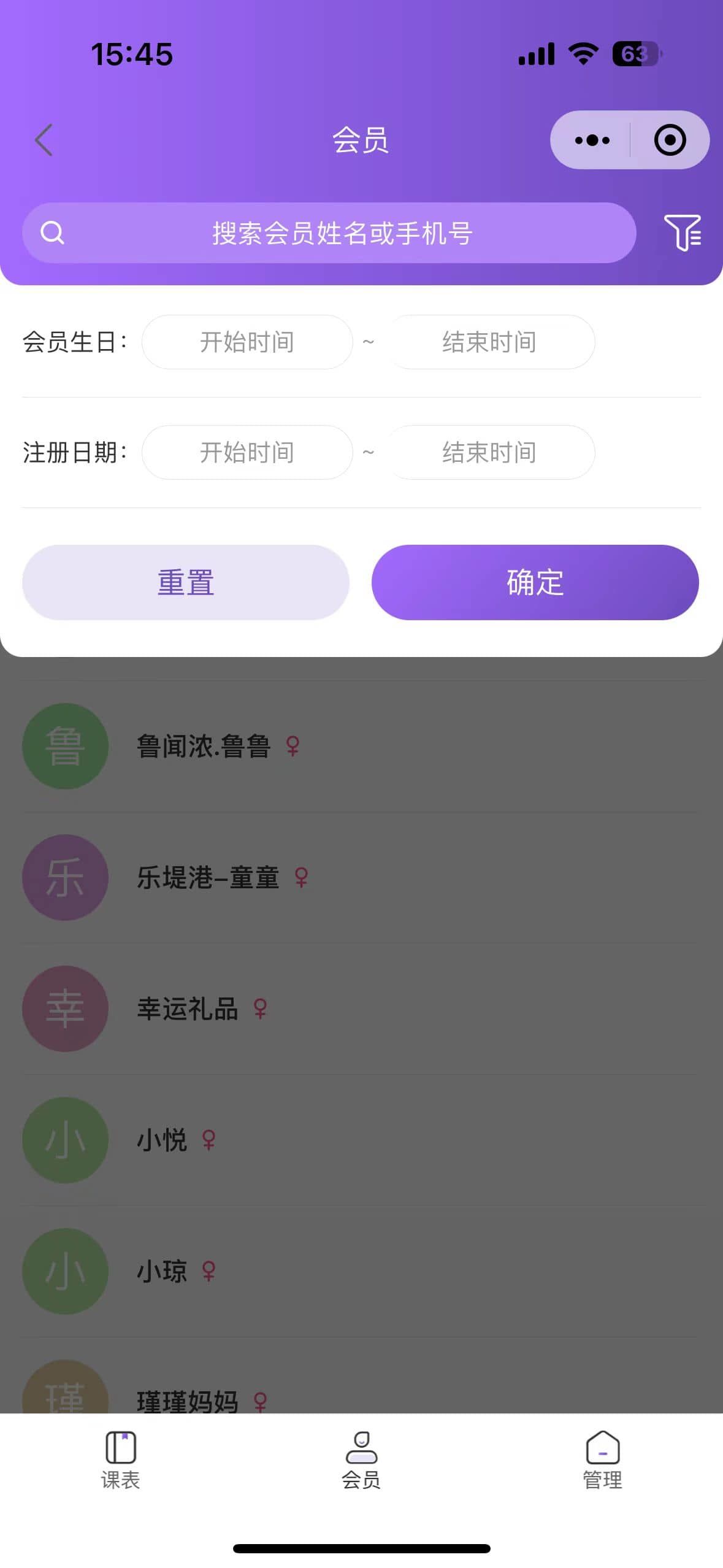Image resolution: width=723 pixels, height=1568 pixels.
Task: Confirm the filters with 确定
Action: [535, 582]
